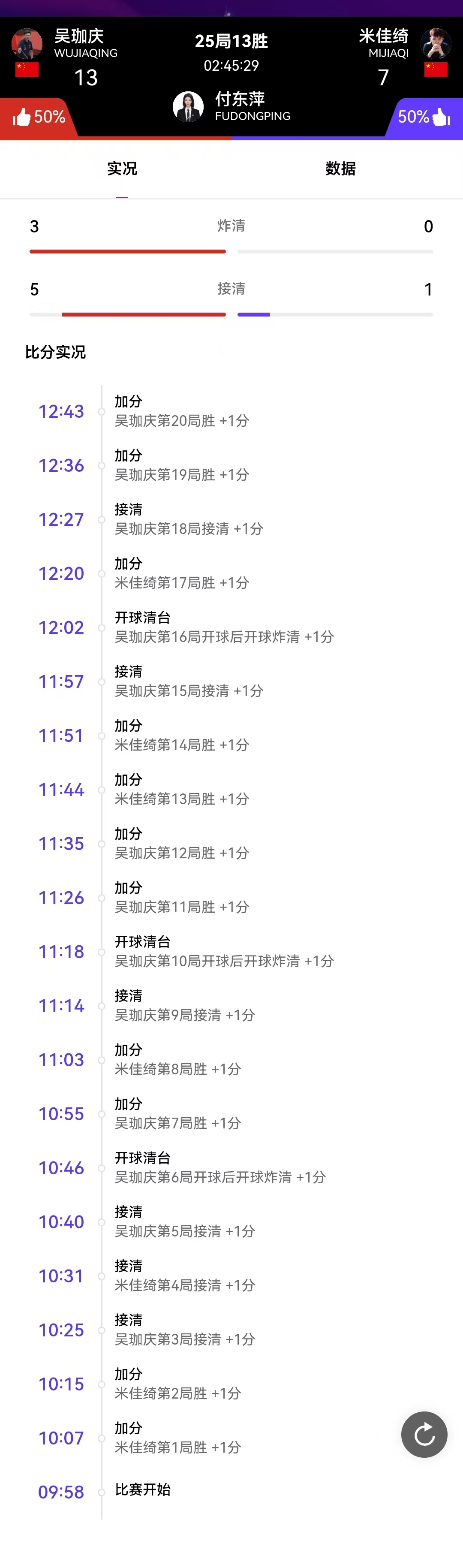
Task: Open 米佳绮's player avatar
Action: coord(436,44)
